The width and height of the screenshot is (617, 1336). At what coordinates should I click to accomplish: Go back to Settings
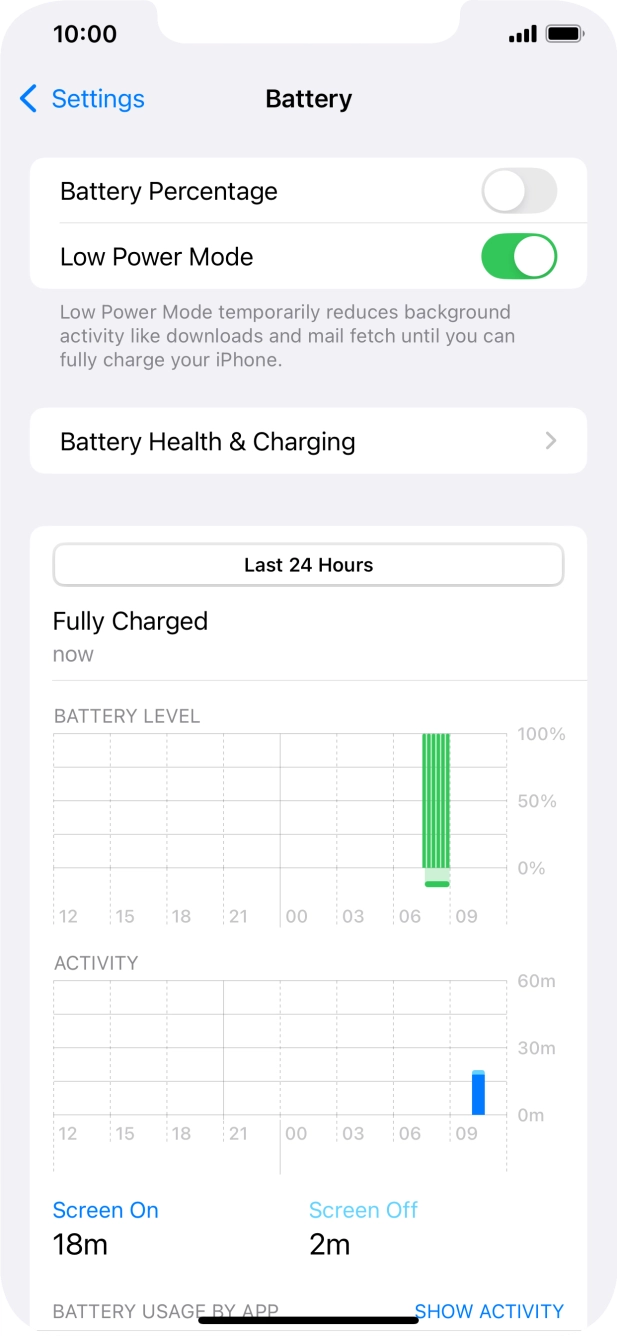(x=82, y=99)
